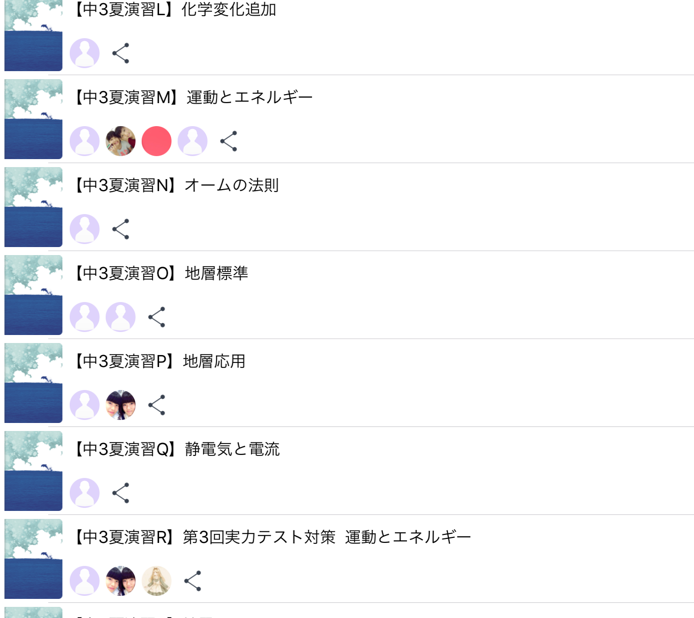Open 【中3夏演習L】化学変化追加 entry

point(173,10)
